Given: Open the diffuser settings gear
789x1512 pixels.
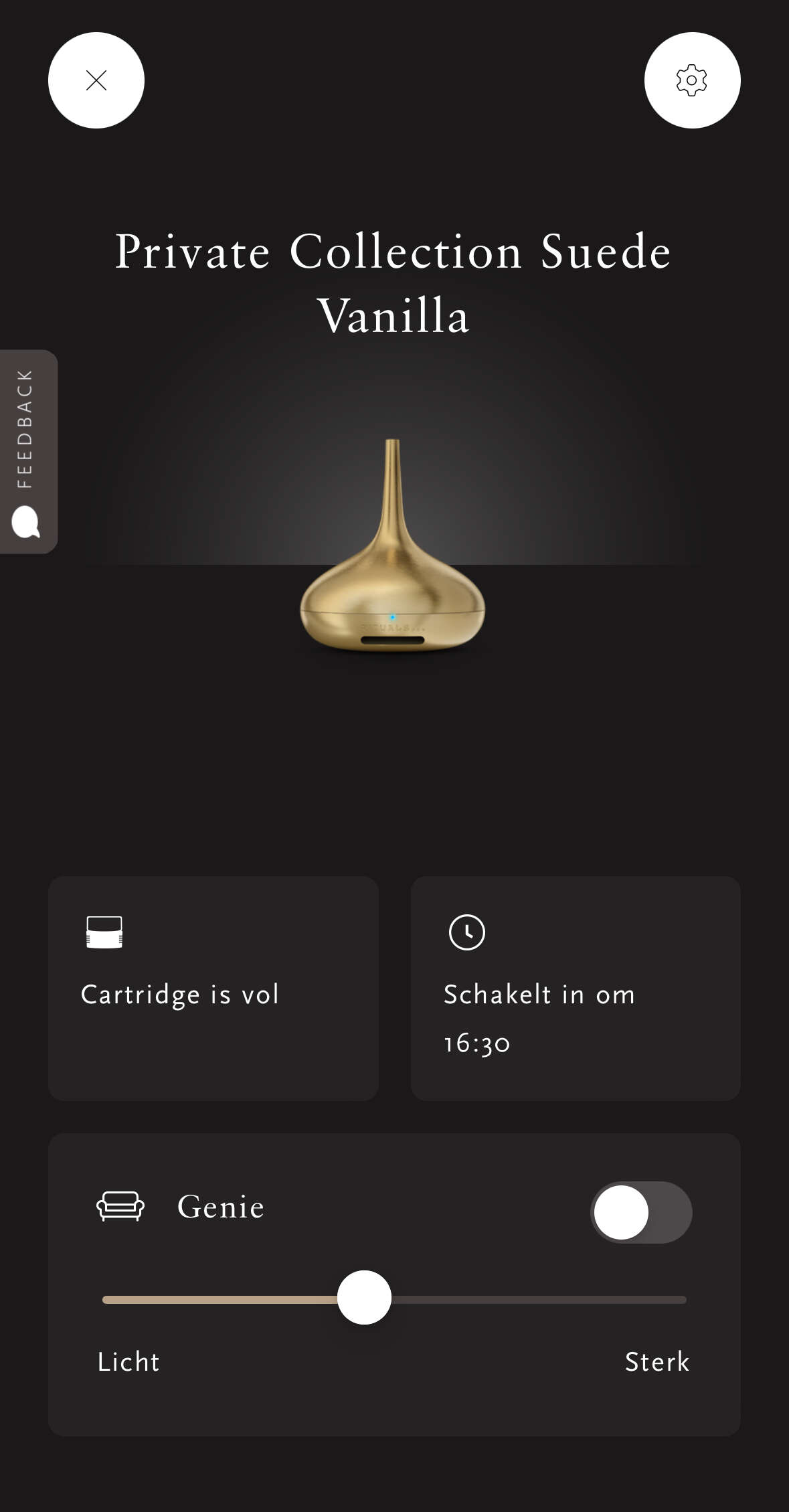Looking at the screenshot, I should tap(692, 80).
